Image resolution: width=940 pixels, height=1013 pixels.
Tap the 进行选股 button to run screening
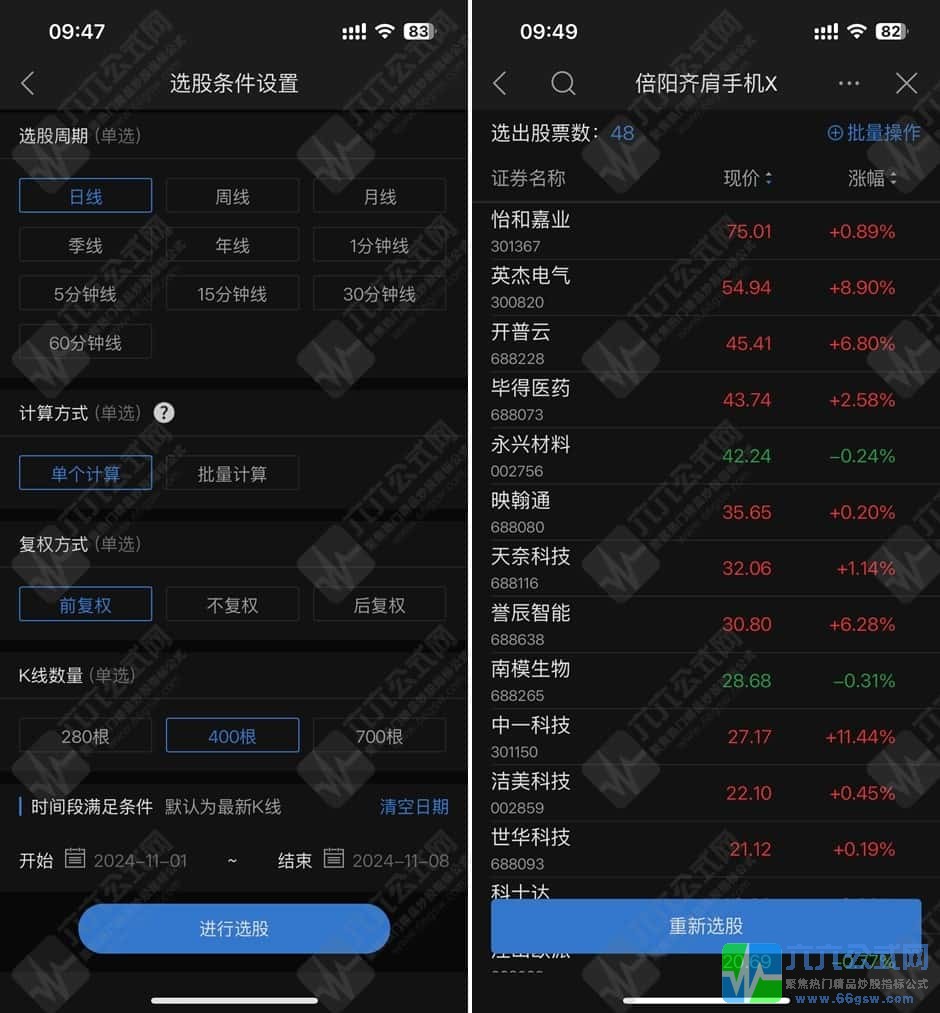pyautogui.click(x=233, y=928)
